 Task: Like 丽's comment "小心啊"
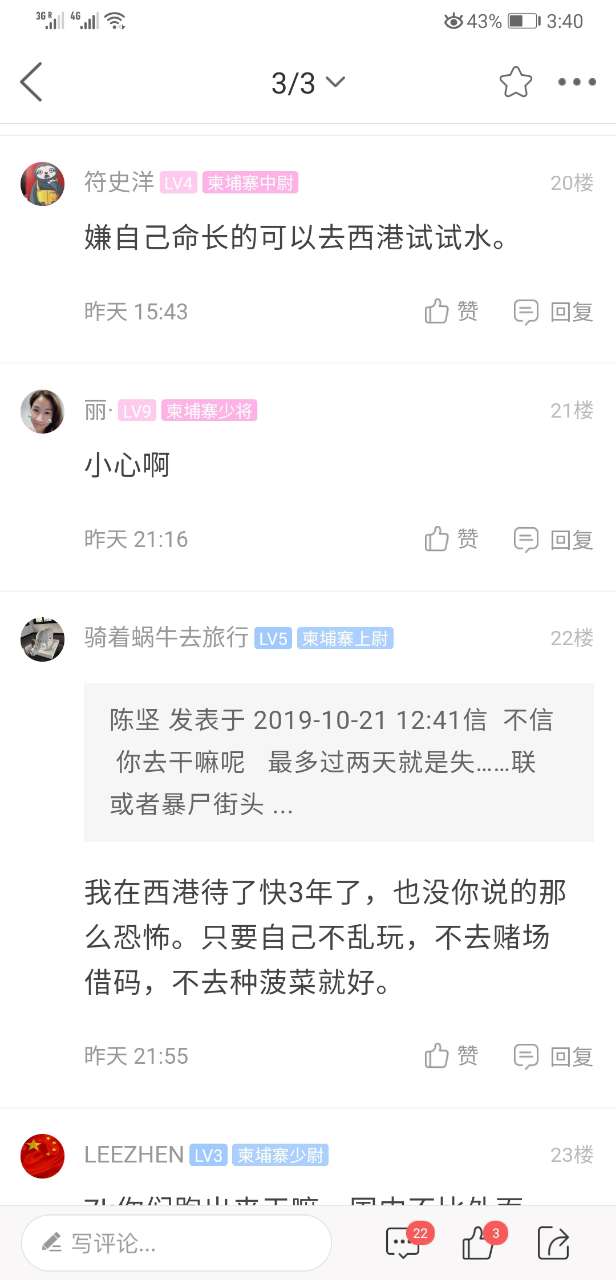451,540
